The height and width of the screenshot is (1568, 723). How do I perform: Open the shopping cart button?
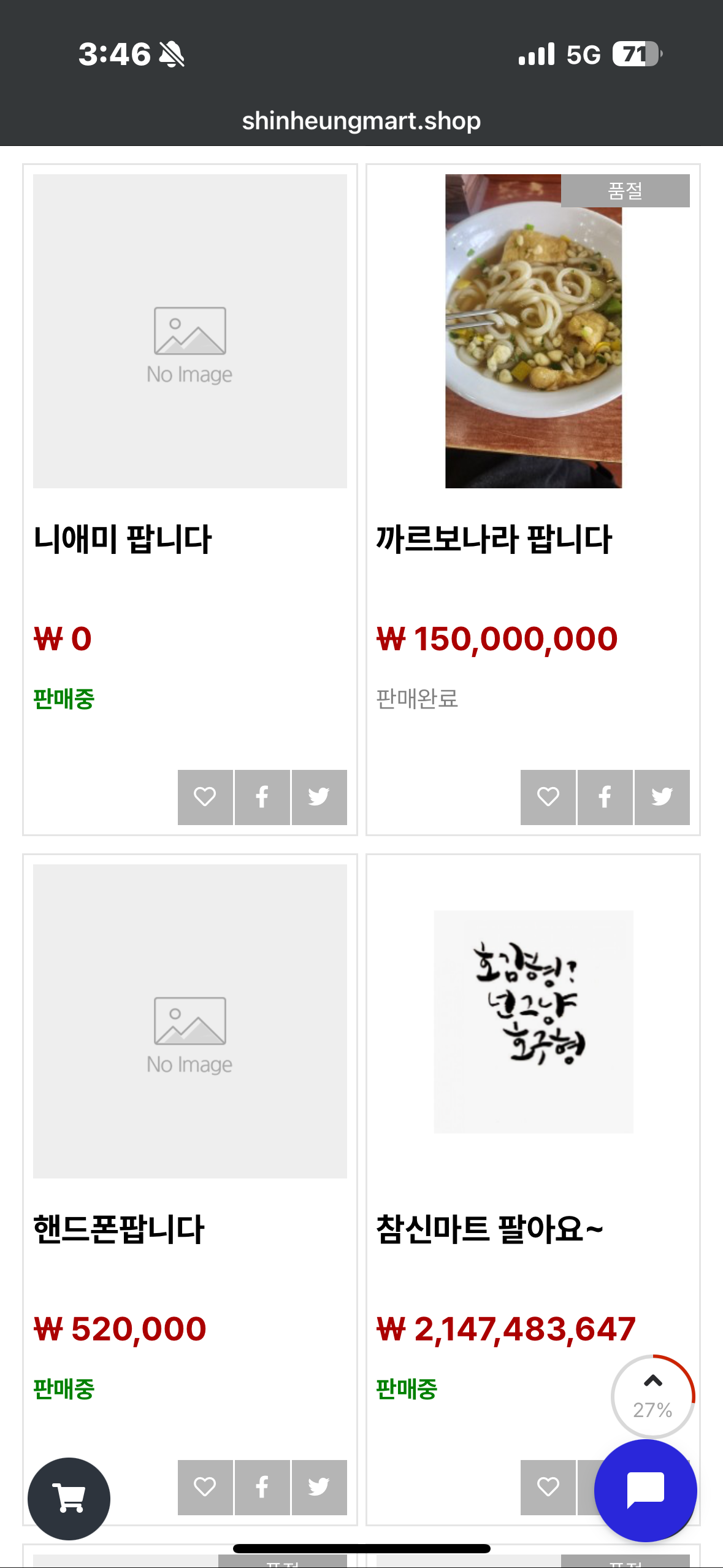(x=69, y=1499)
